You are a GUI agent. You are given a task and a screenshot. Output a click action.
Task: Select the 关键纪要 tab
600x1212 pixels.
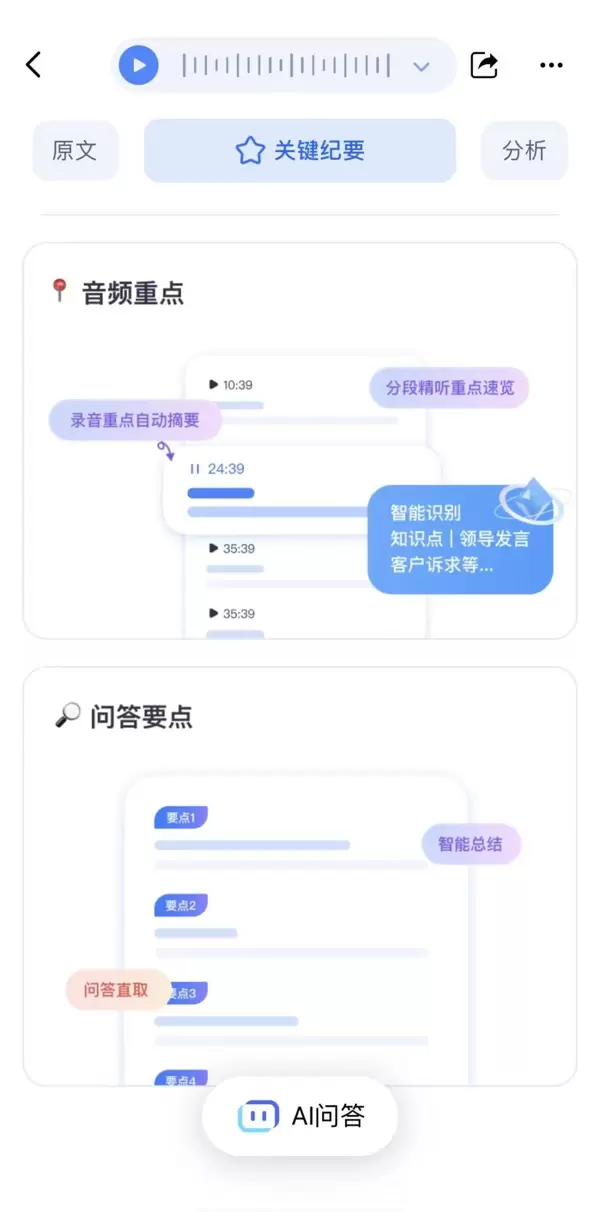tap(300, 151)
